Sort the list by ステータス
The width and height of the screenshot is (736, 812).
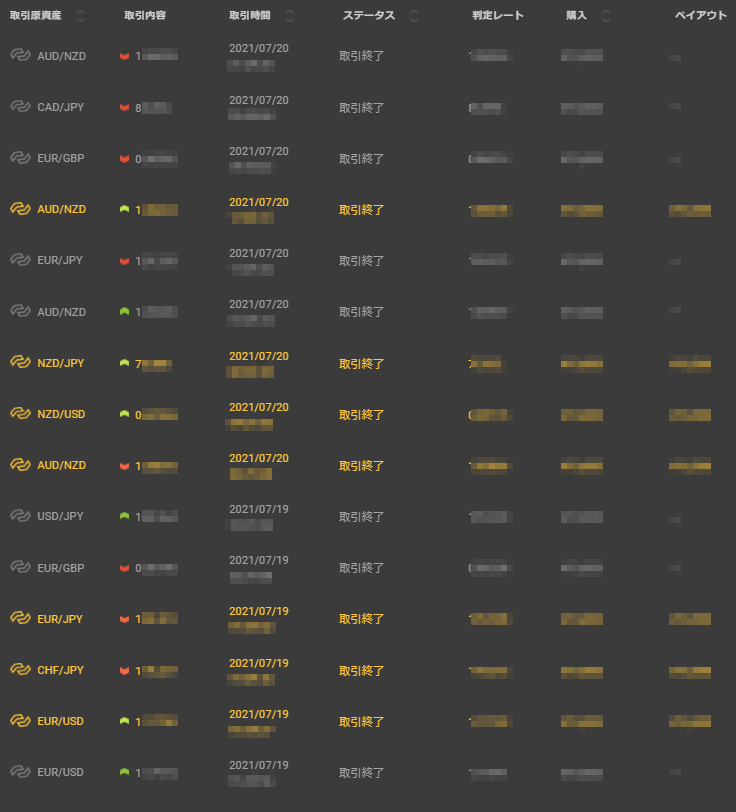[414, 16]
